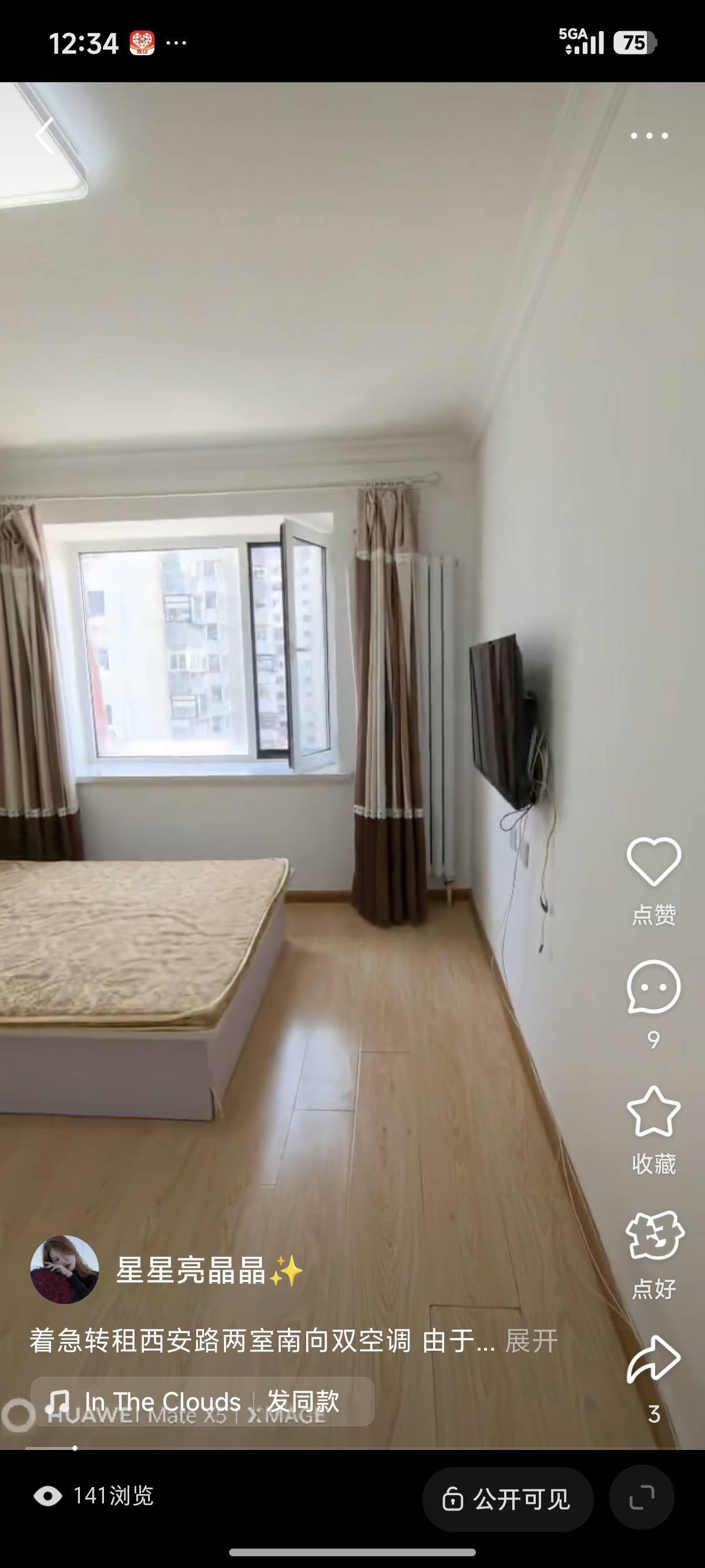Open the In The Clouds music chip

pyautogui.click(x=163, y=1401)
